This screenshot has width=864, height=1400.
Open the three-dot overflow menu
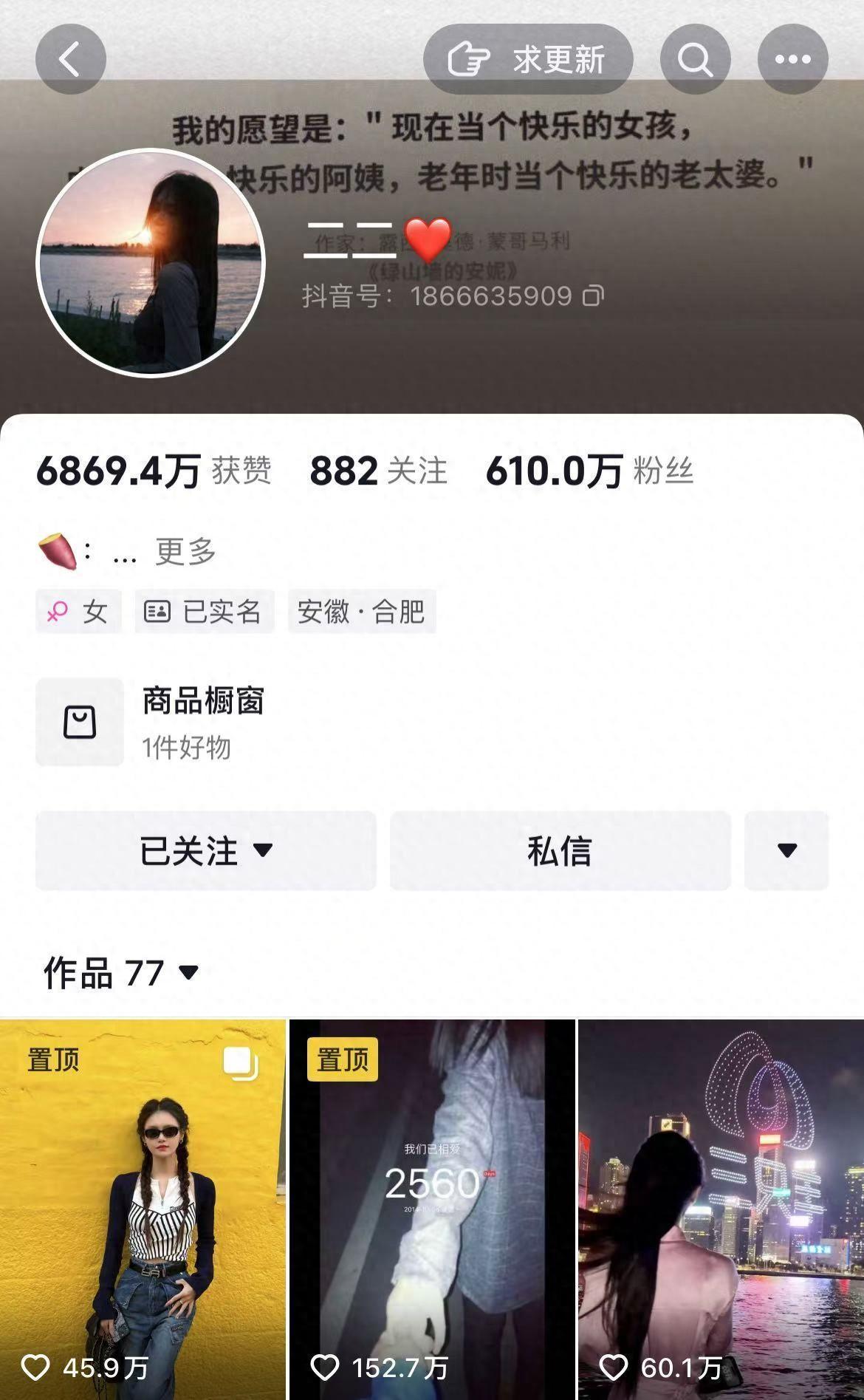click(x=792, y=59)
